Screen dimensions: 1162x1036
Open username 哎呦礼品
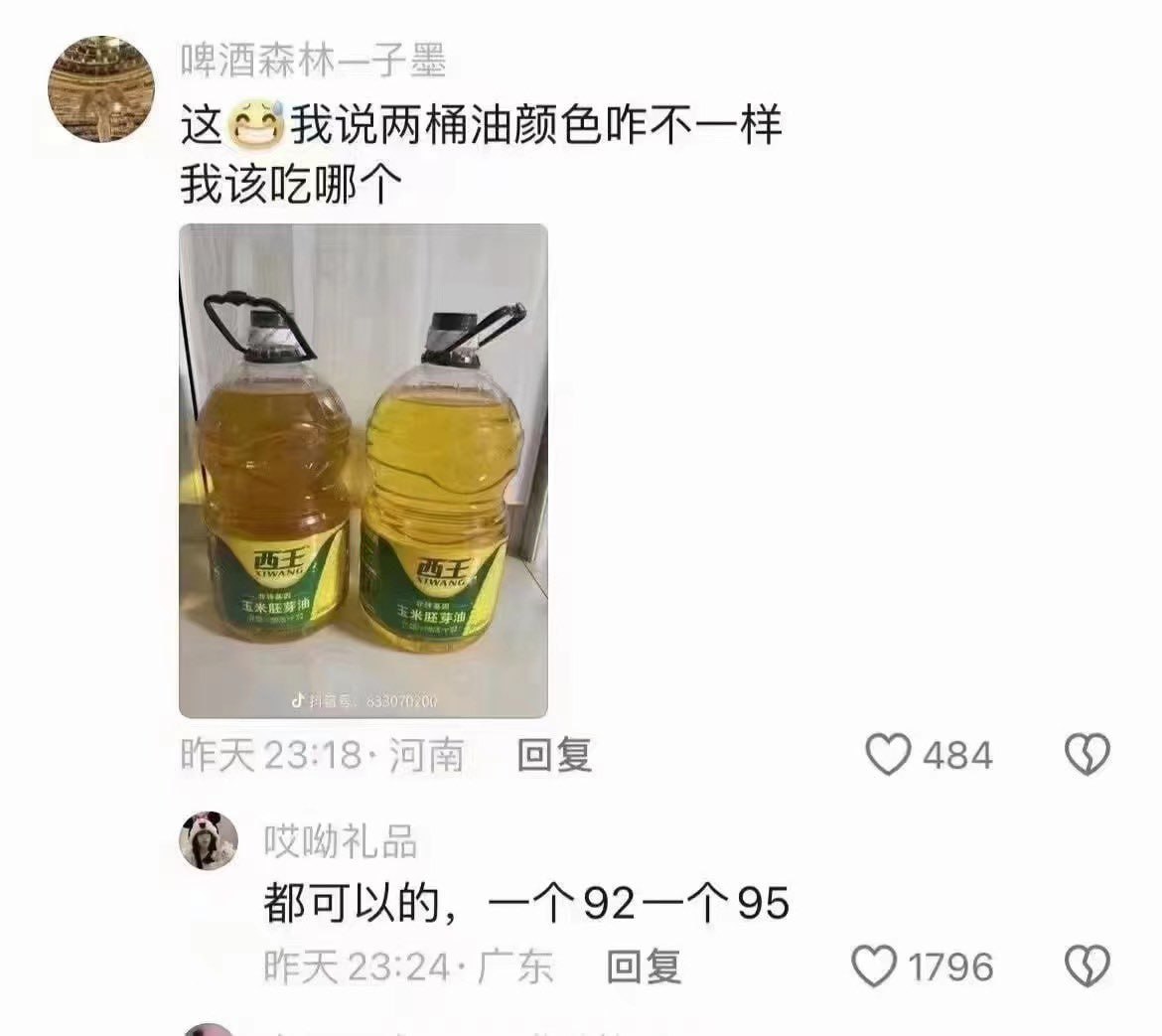(x=340, y=840)
